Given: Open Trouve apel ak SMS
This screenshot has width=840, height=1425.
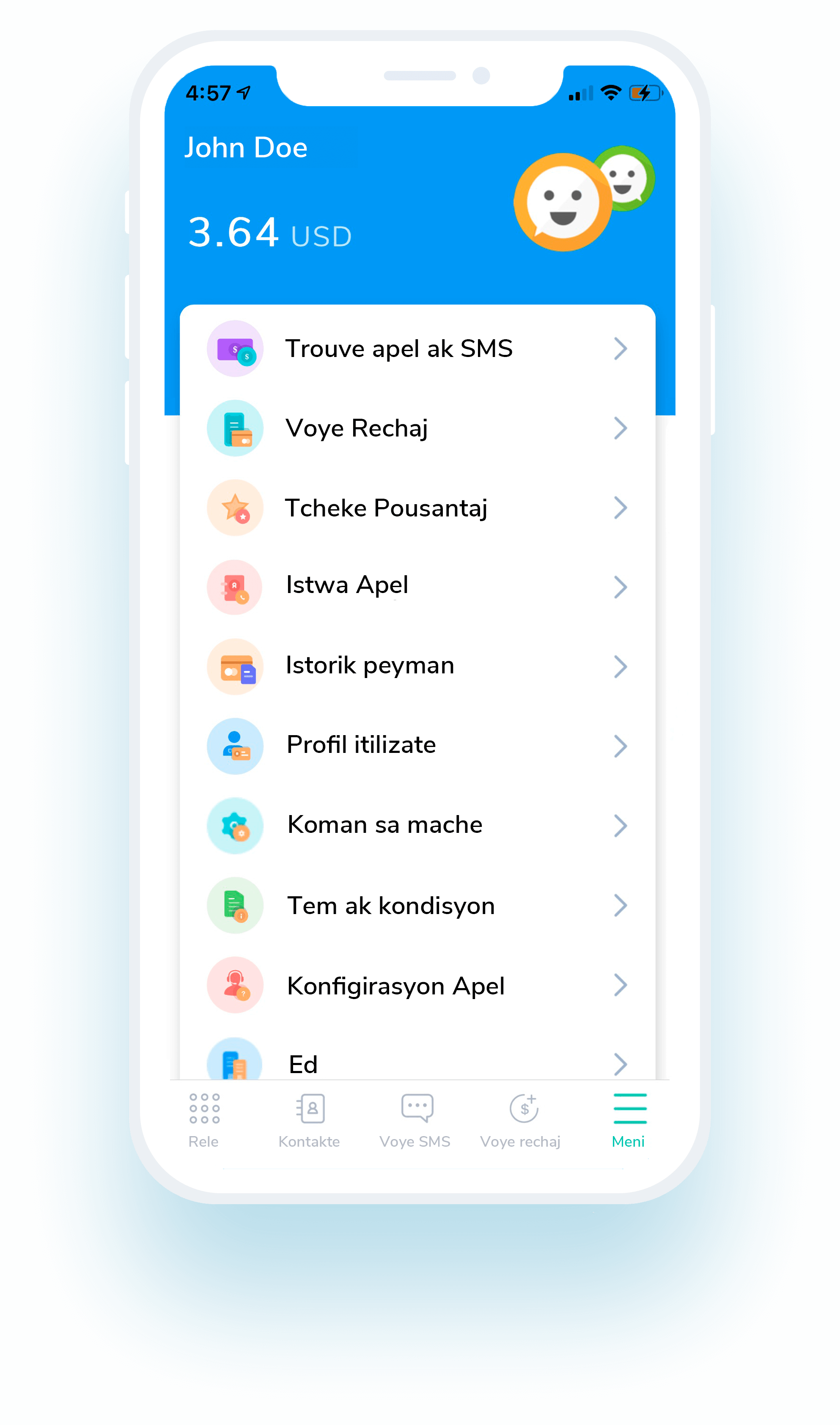Looking at the screenshot, I should pos(417,349).
